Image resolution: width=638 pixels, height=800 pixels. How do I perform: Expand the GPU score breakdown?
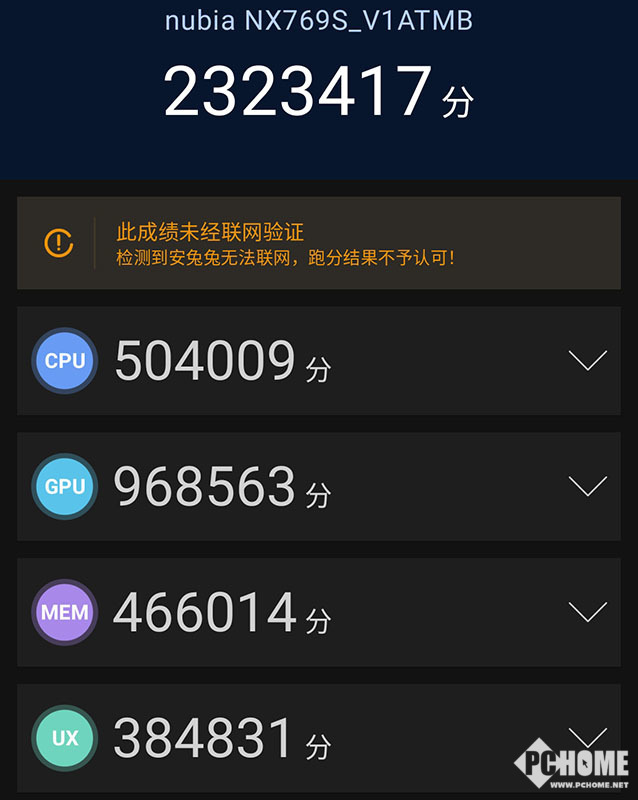[587, 487]
